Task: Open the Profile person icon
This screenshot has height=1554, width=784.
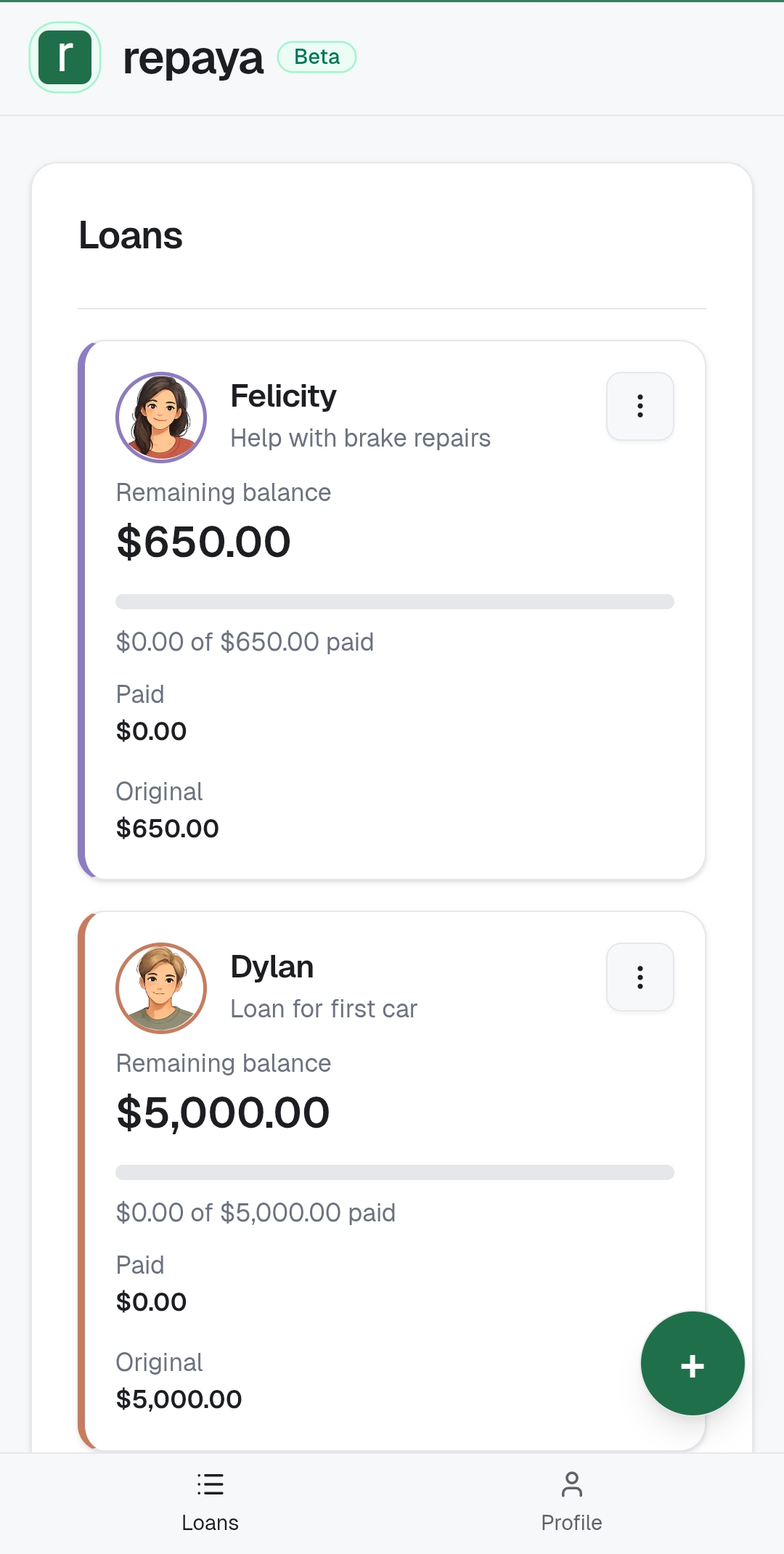Action: click(571, 1486)
